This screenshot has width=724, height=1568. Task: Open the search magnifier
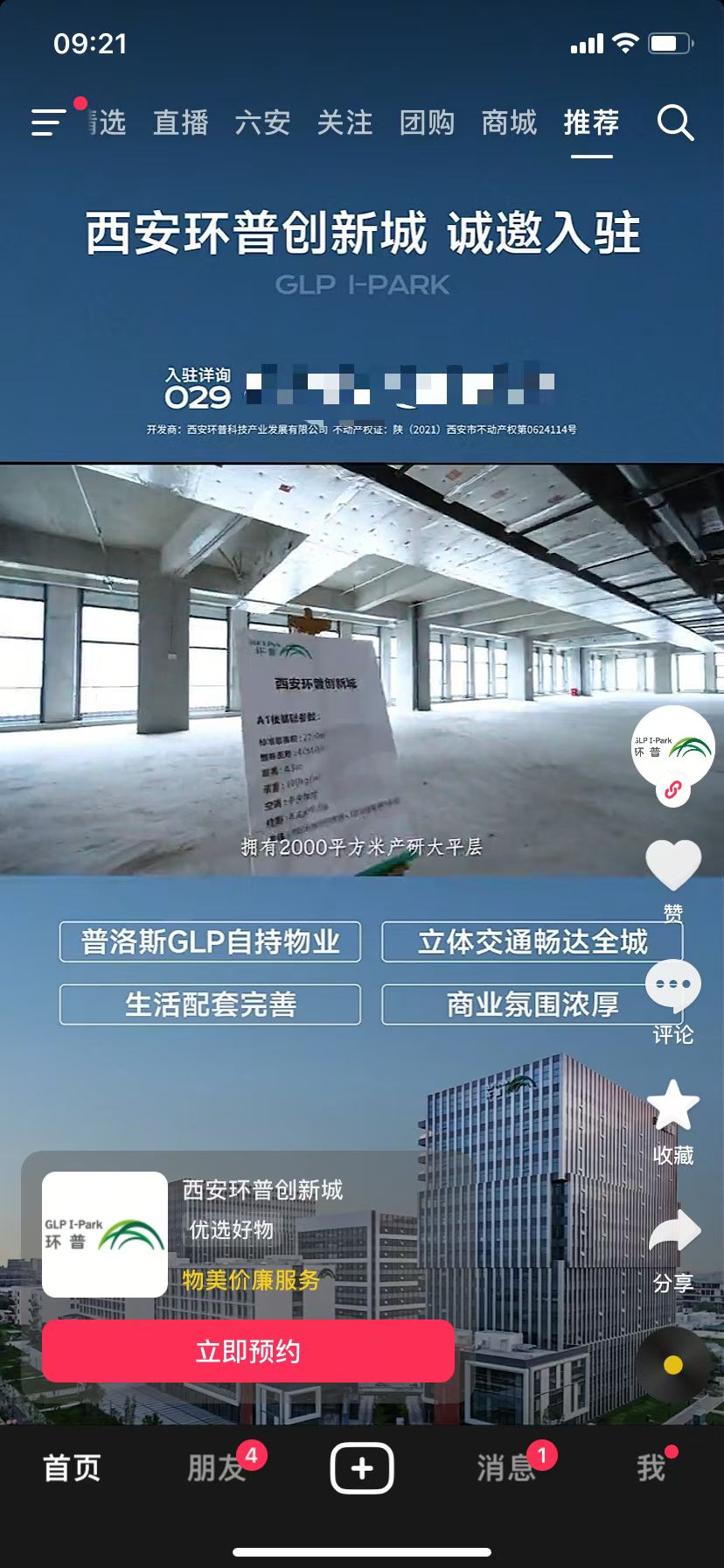coord(674,123)
